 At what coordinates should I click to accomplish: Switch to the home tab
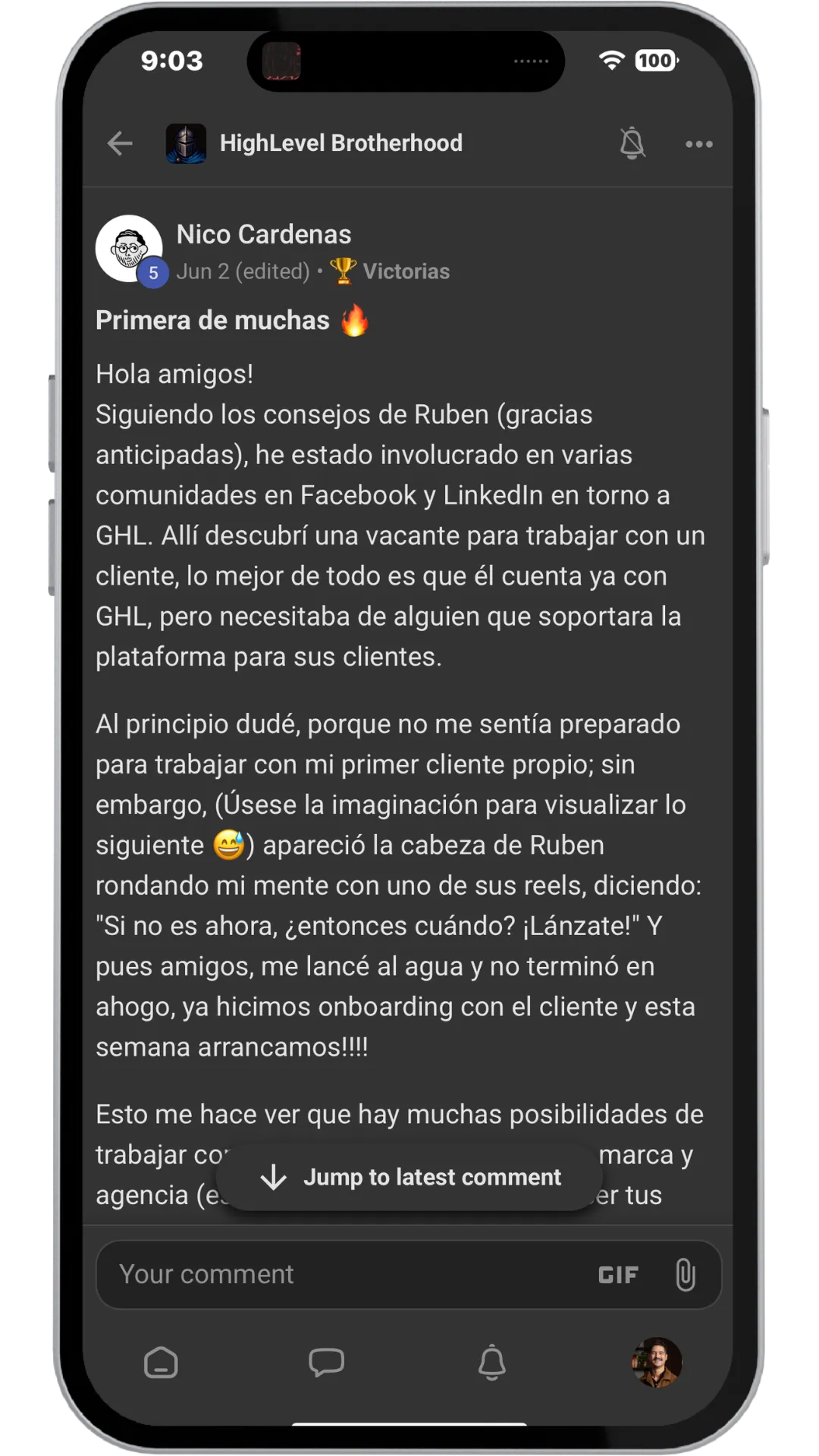(x=161, y=1363)
